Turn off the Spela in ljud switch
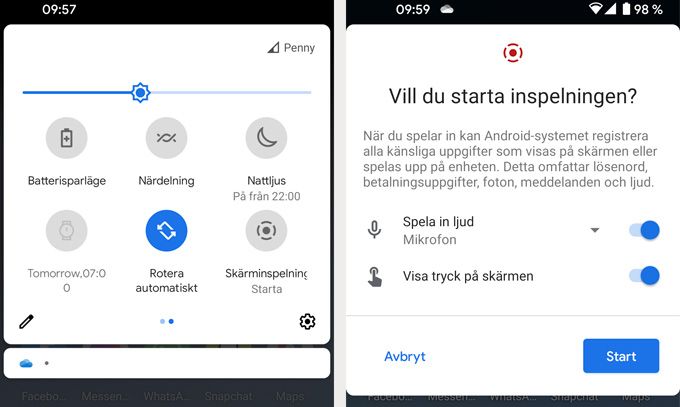 (644, 230)
